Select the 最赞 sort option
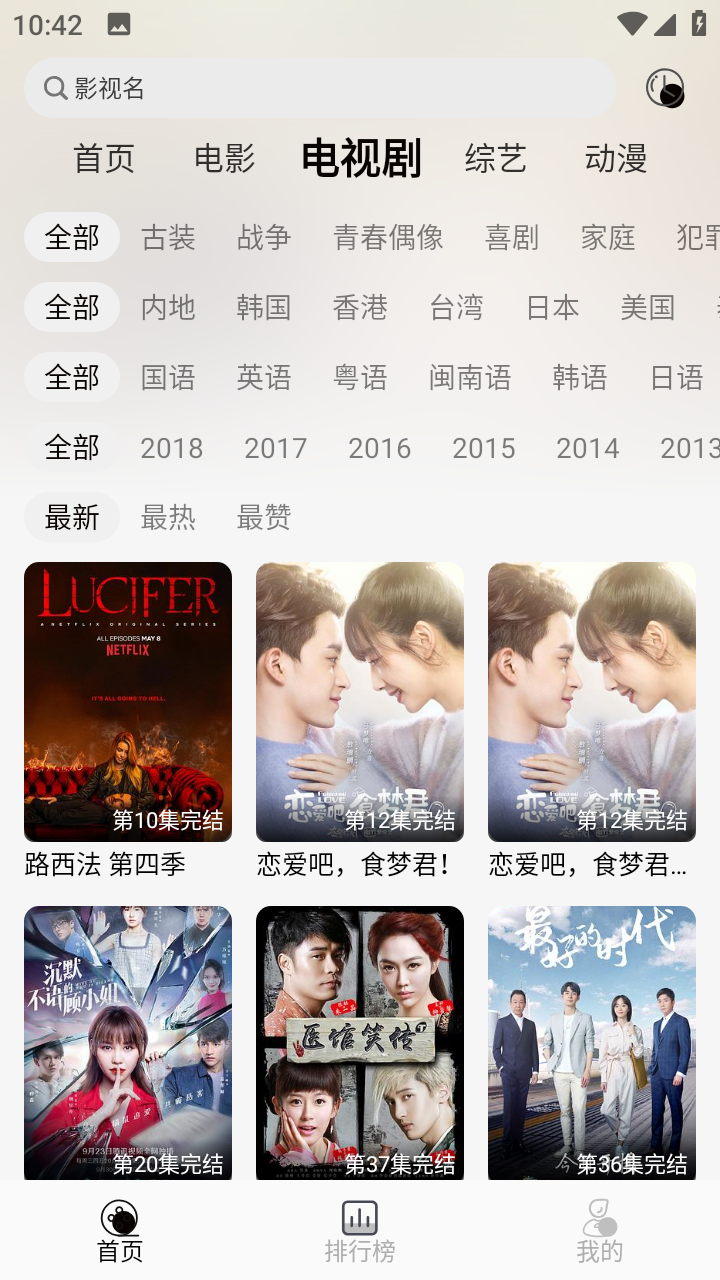Viewport: 720px width, 1280px height. point(265,517)
